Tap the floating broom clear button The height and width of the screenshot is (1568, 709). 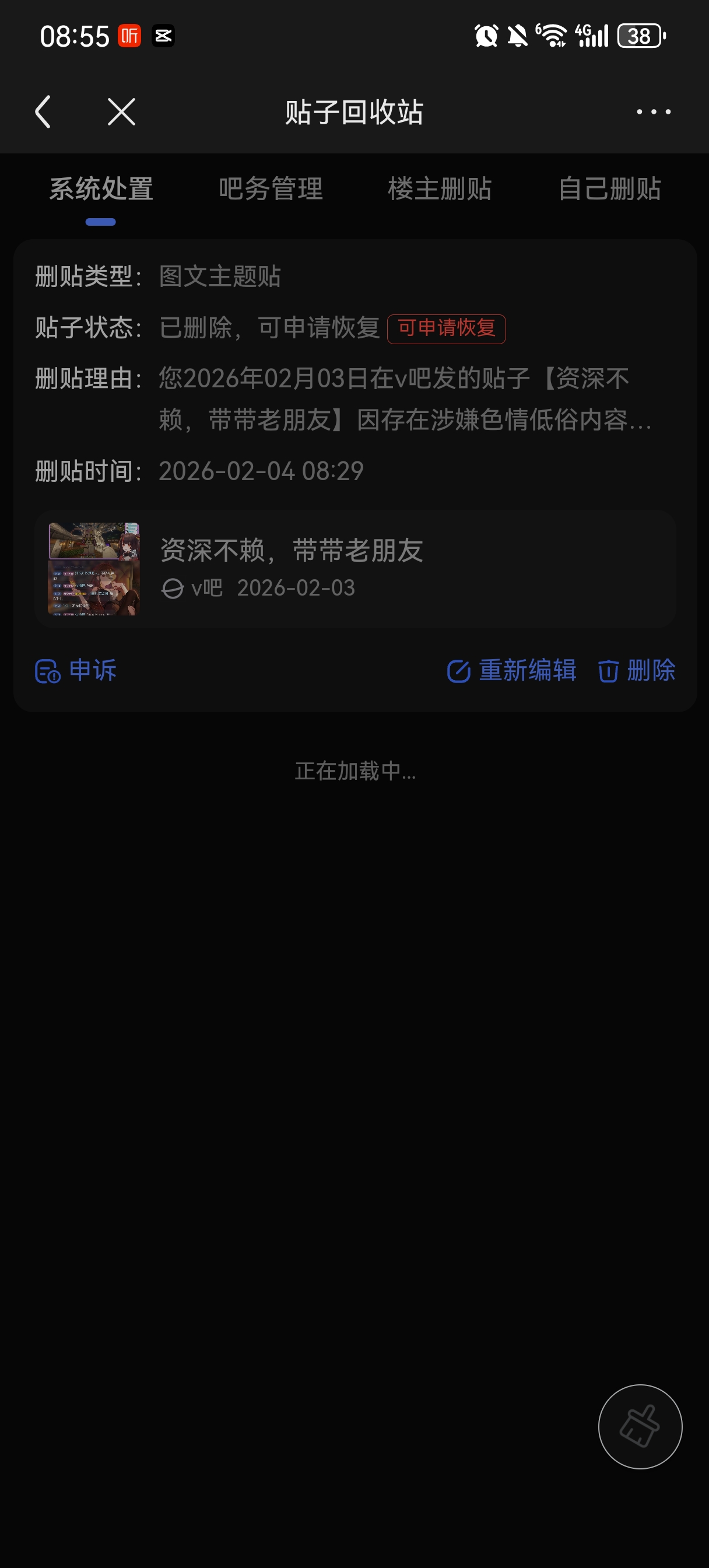(640, 1426)
